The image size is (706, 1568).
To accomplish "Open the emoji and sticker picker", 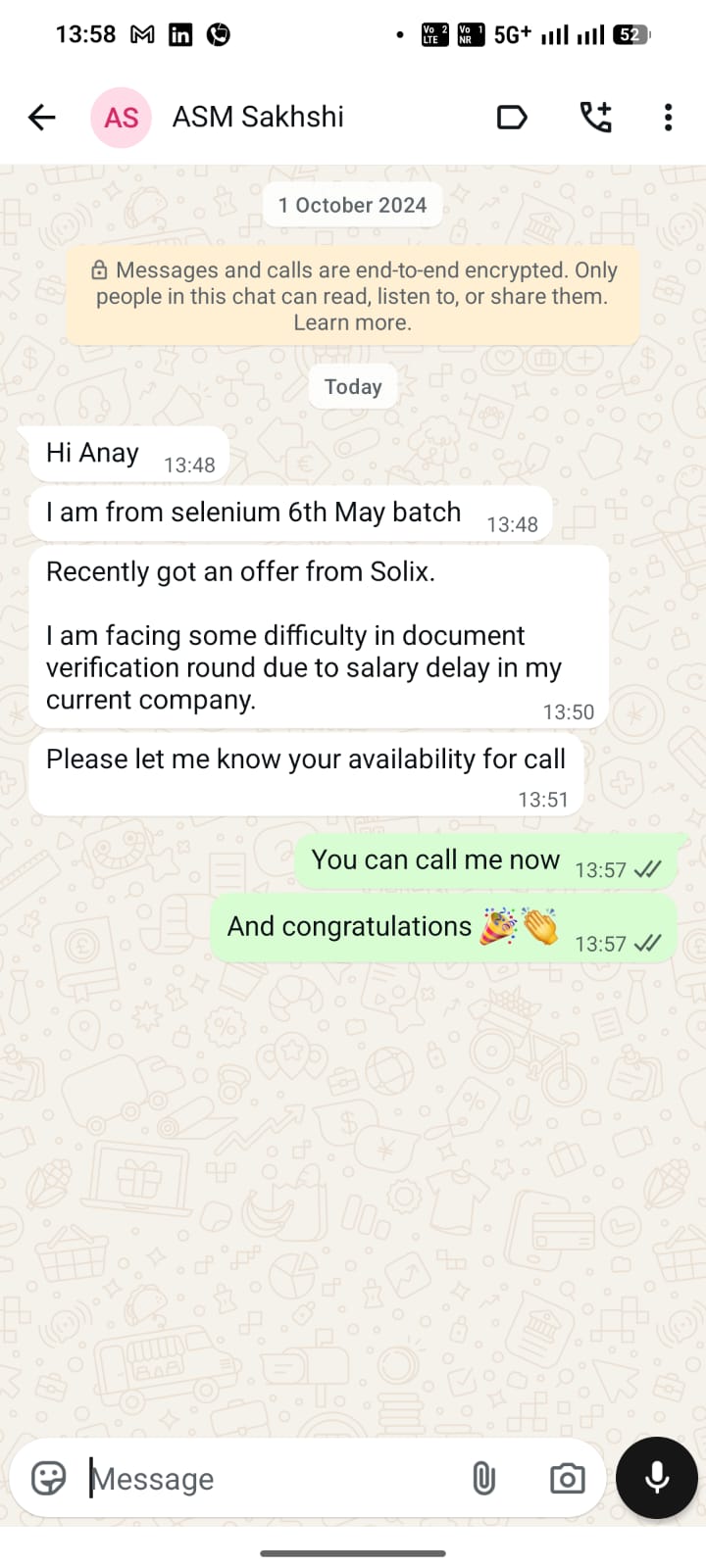I will (x=48, y=1478).
